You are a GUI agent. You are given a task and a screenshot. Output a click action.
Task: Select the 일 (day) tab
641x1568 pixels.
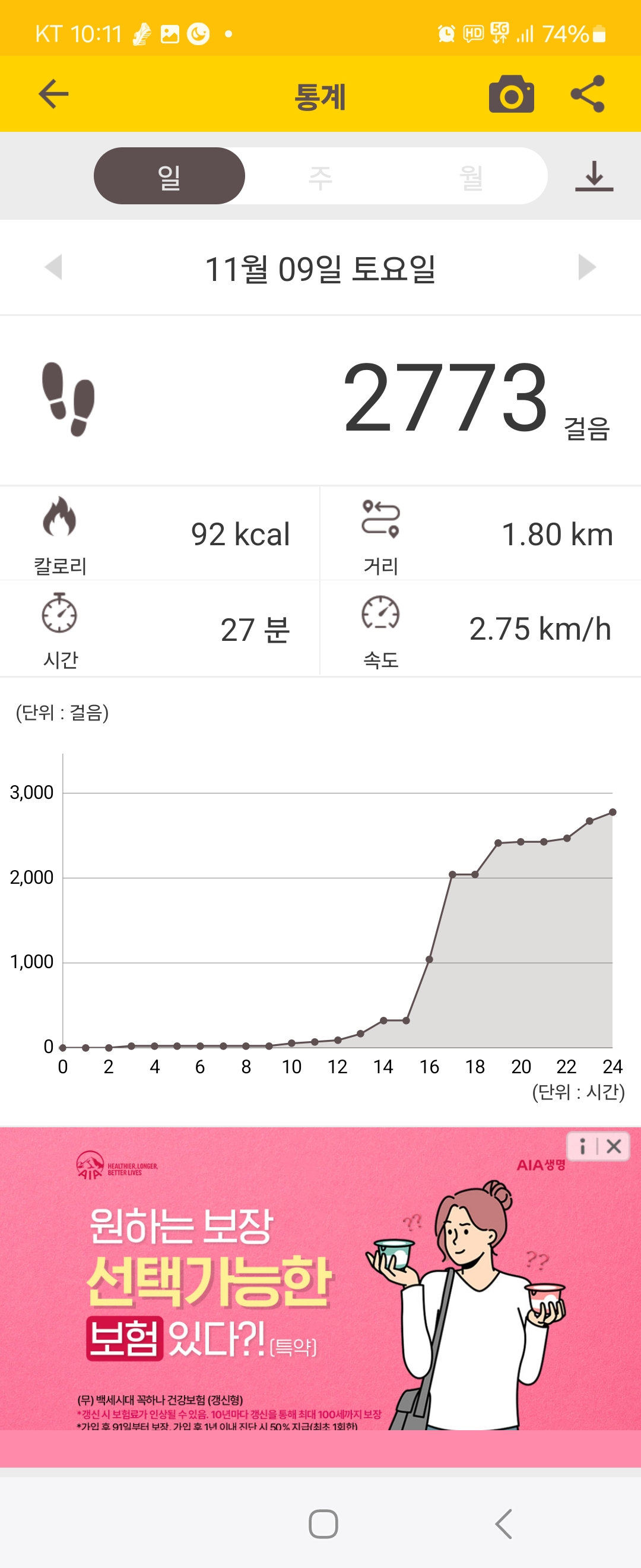[x=169, y=176]
